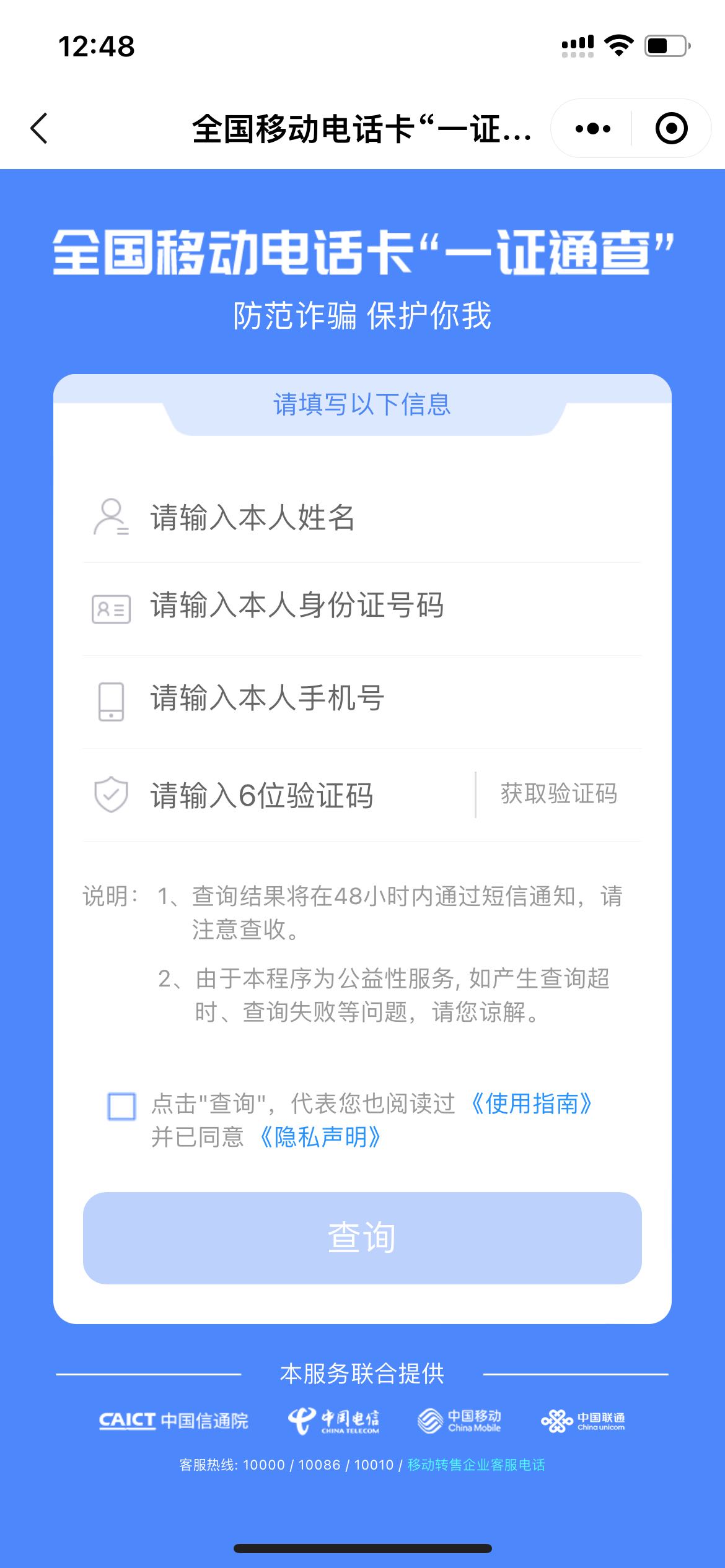The width and height of the screenshot is (725, 1568).
Task: Open the mini program overflow menu
Action: (x=592, y=129)
